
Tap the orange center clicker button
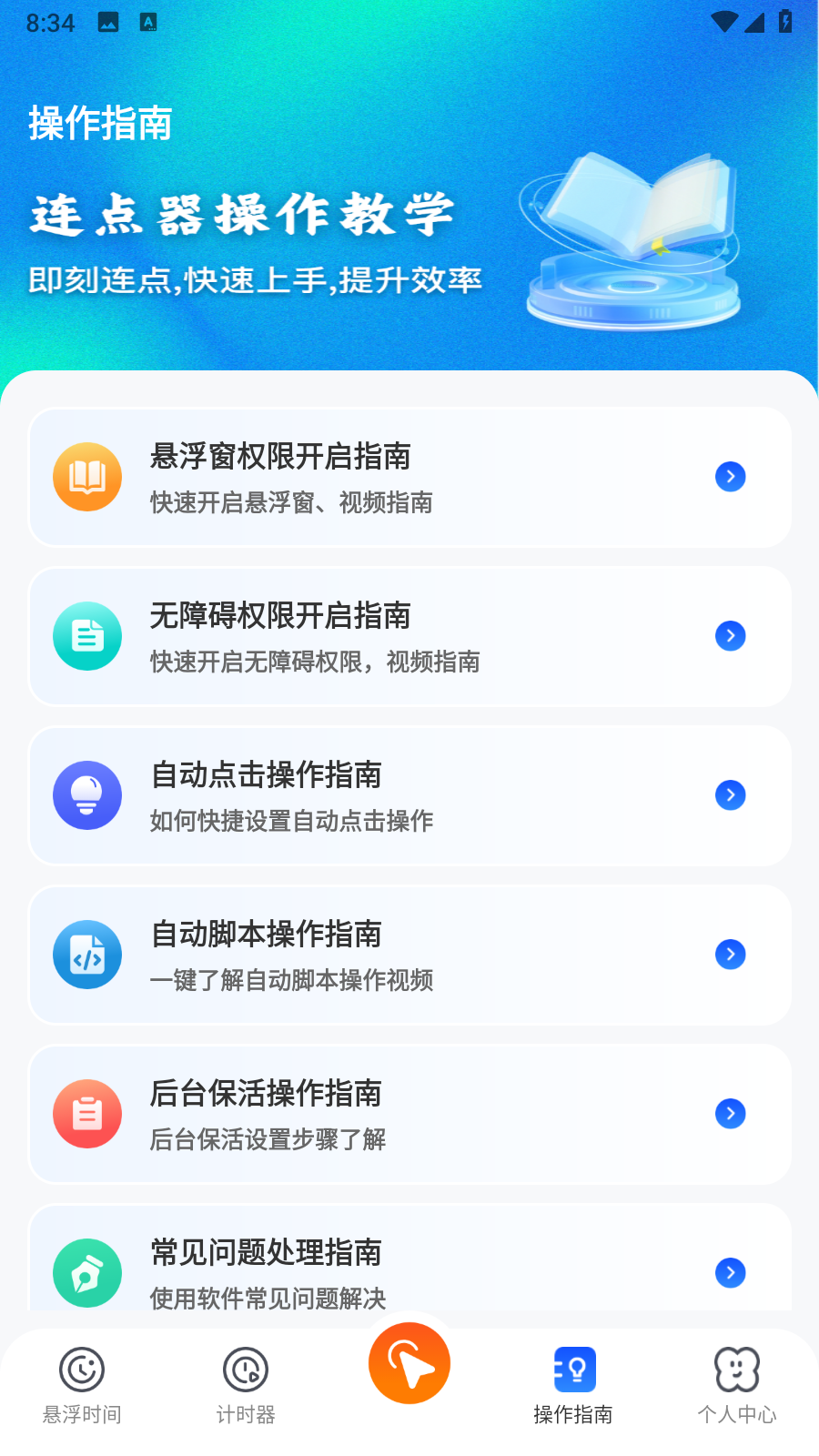point(409,1363)
